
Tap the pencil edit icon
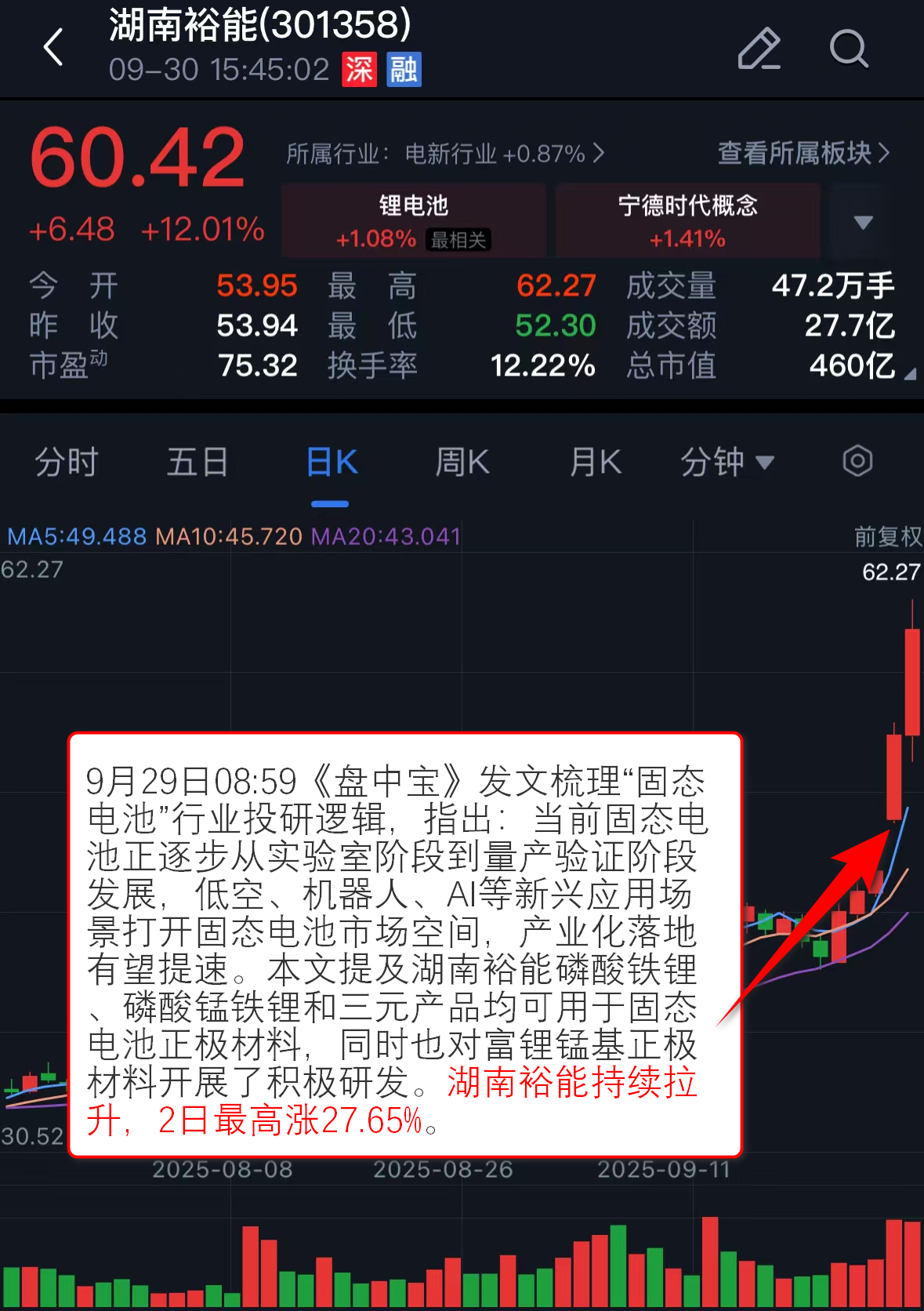(759, 49)
